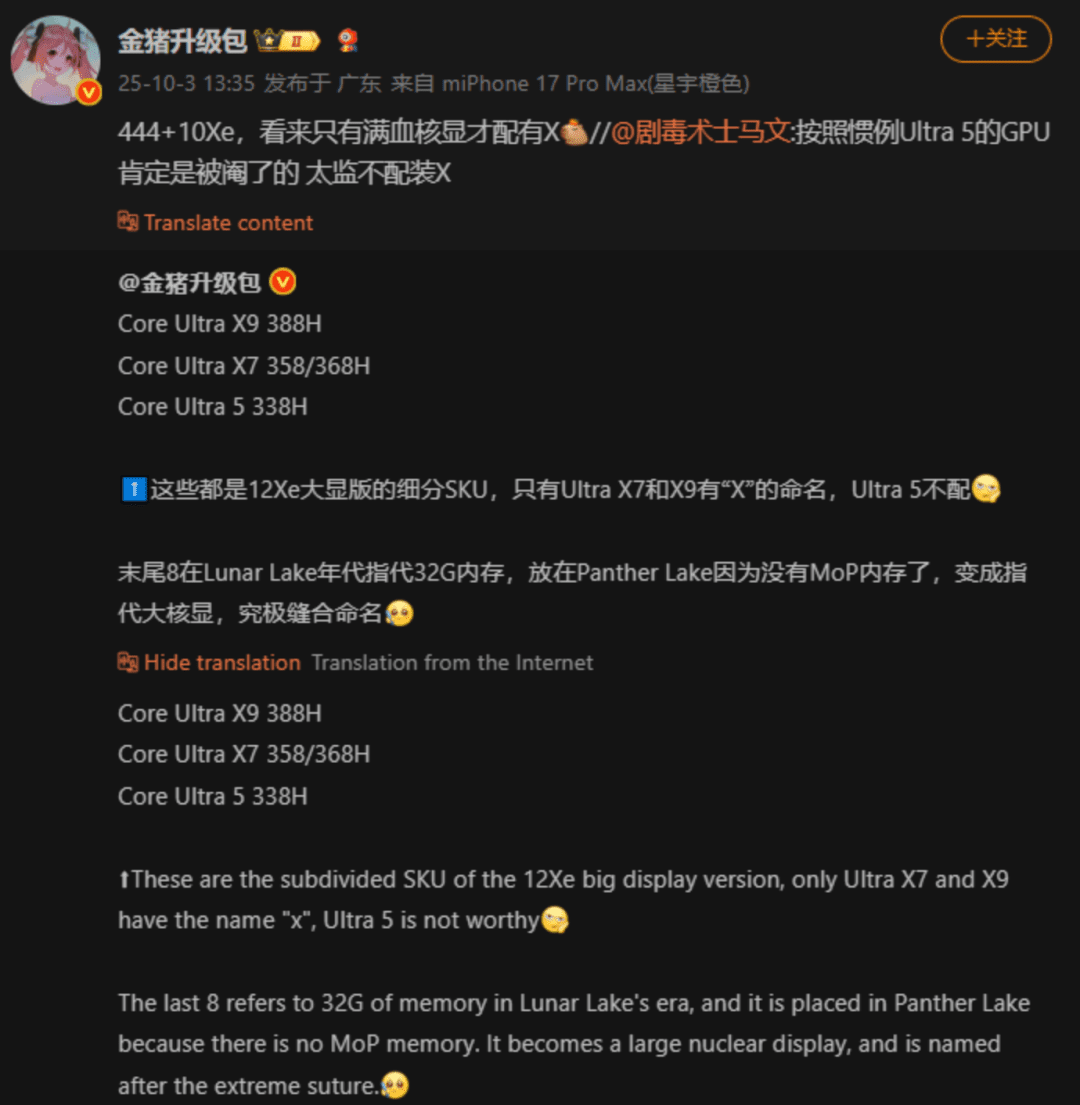Open the poster's profile picture

coord(56,60)
